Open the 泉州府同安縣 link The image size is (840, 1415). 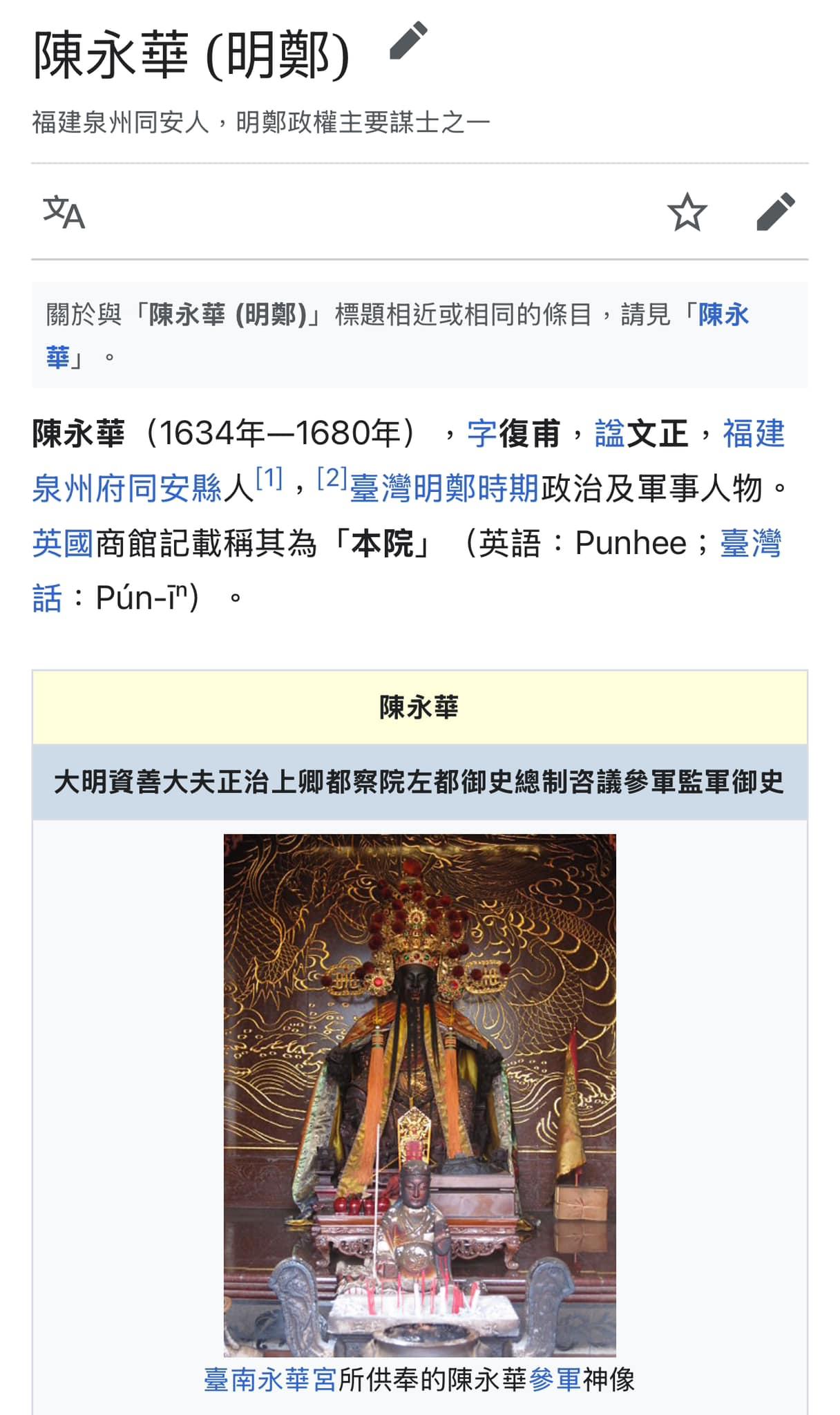(127, 489)
